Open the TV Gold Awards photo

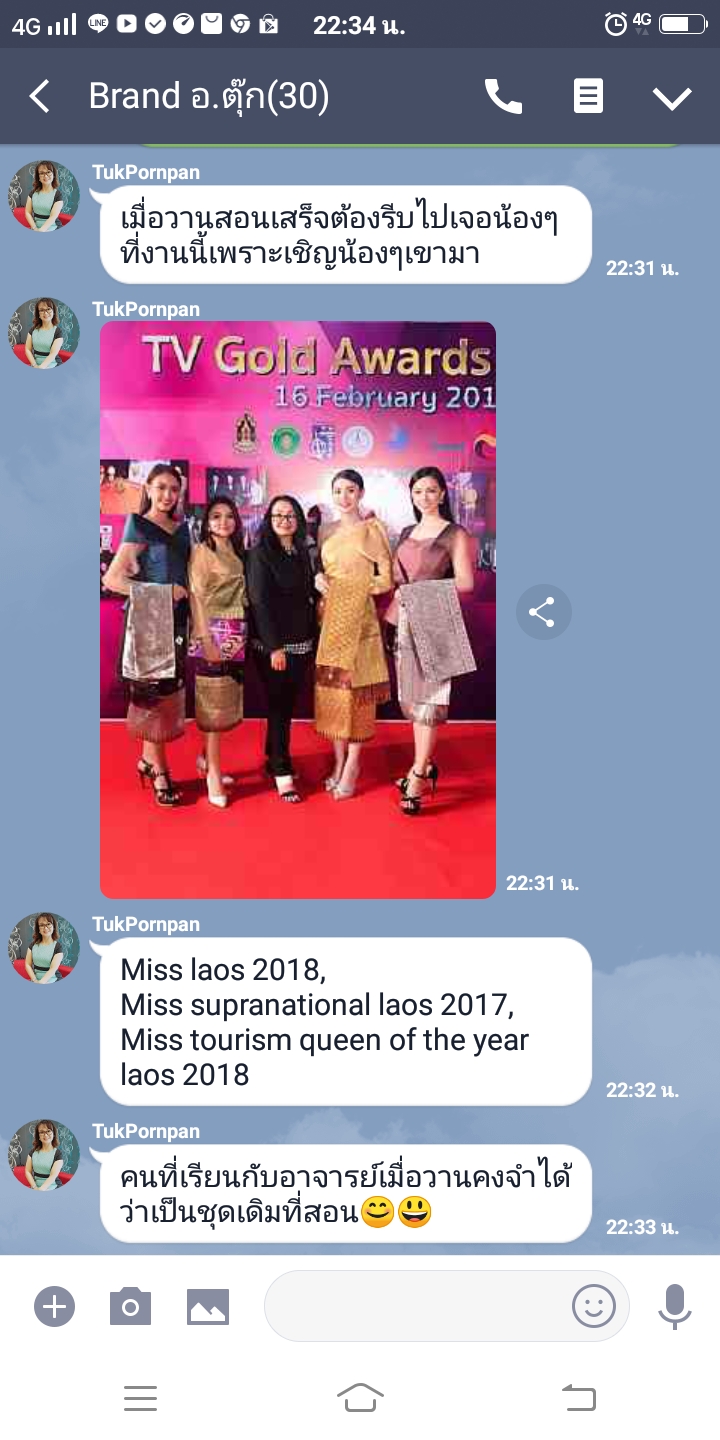click(x=298, y=609)
